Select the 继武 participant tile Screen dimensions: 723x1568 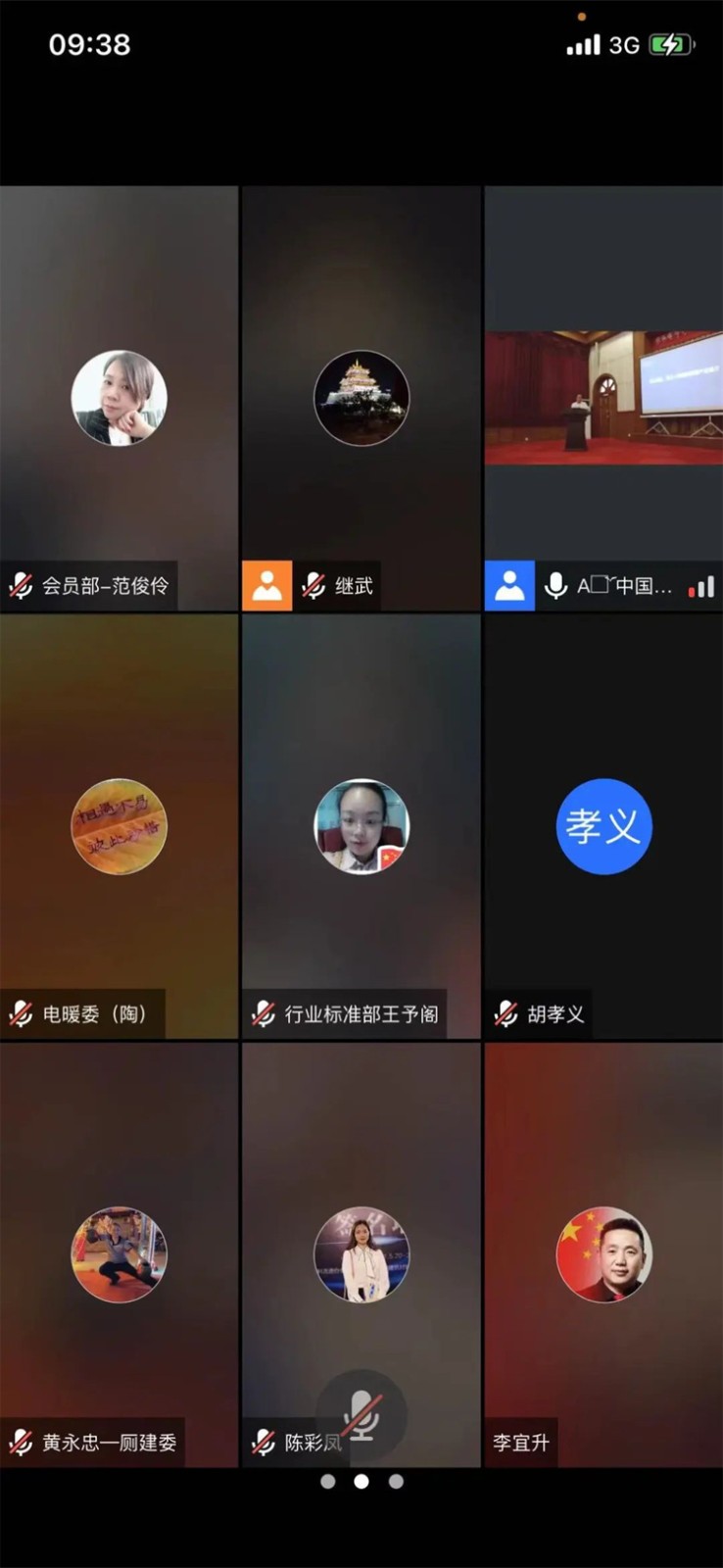point(361,398)
